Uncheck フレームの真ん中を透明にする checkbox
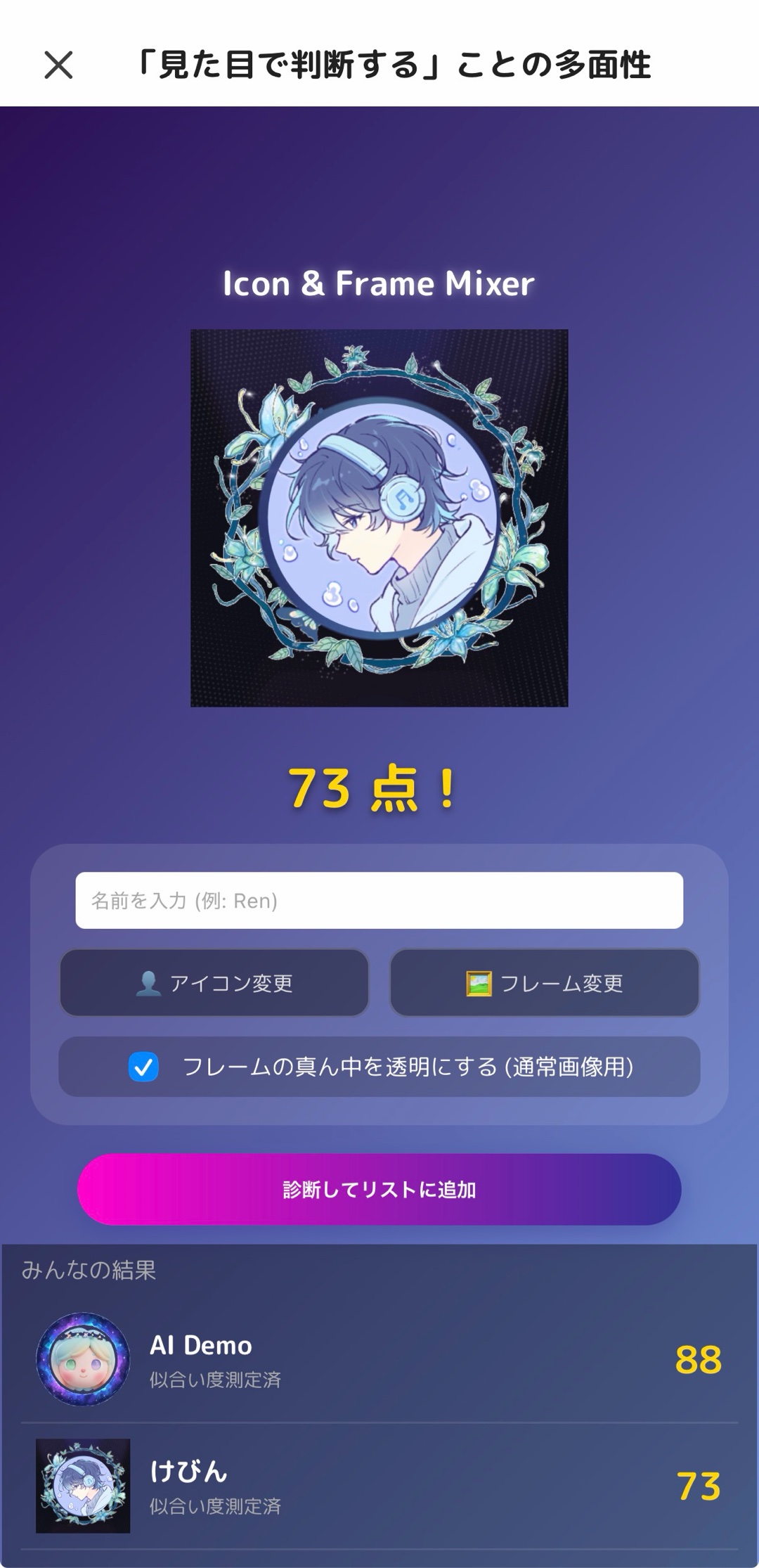Screen dimensions: 759x1568 (x=143, y=1067)
